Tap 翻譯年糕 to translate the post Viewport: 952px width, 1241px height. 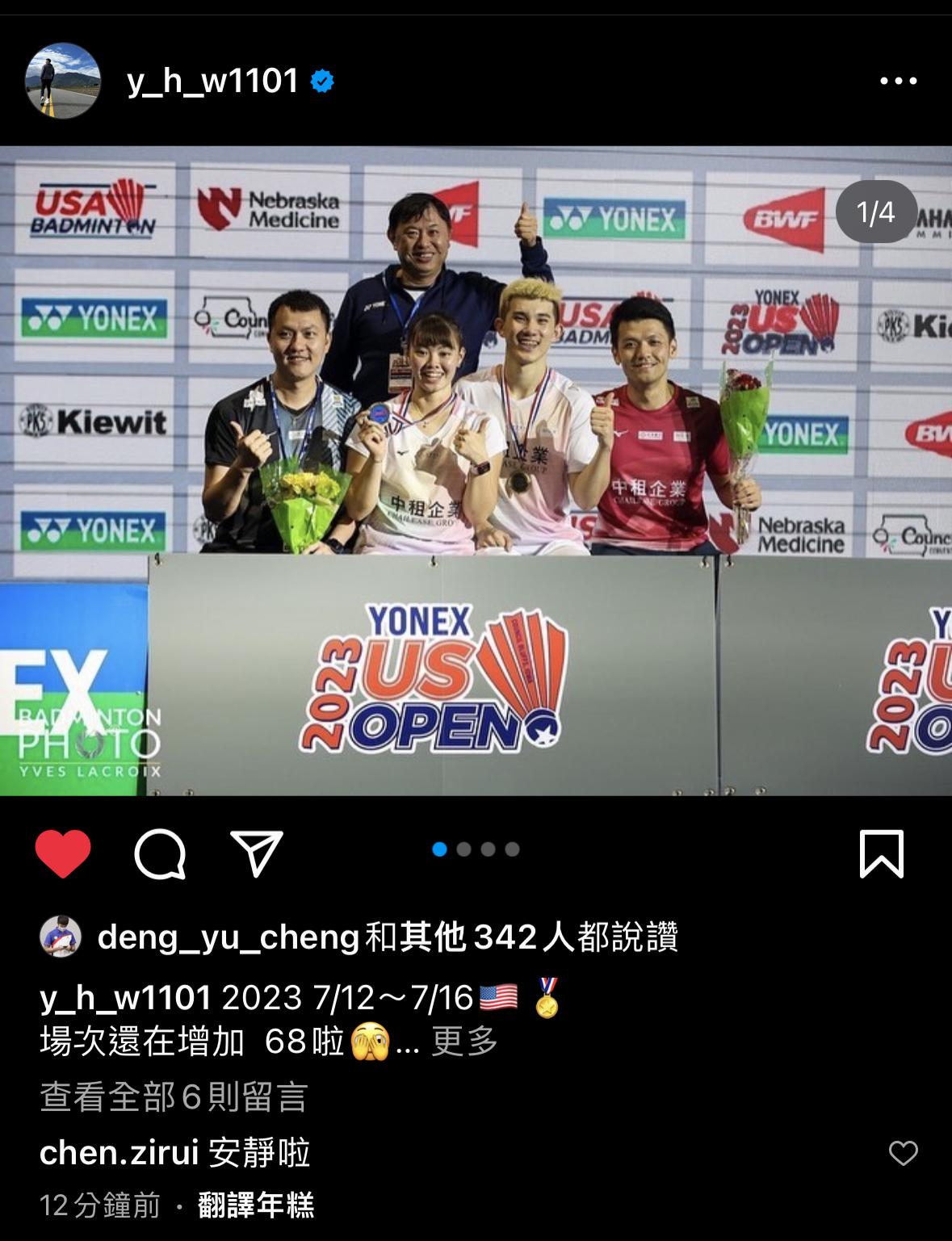coord(255,1205)
